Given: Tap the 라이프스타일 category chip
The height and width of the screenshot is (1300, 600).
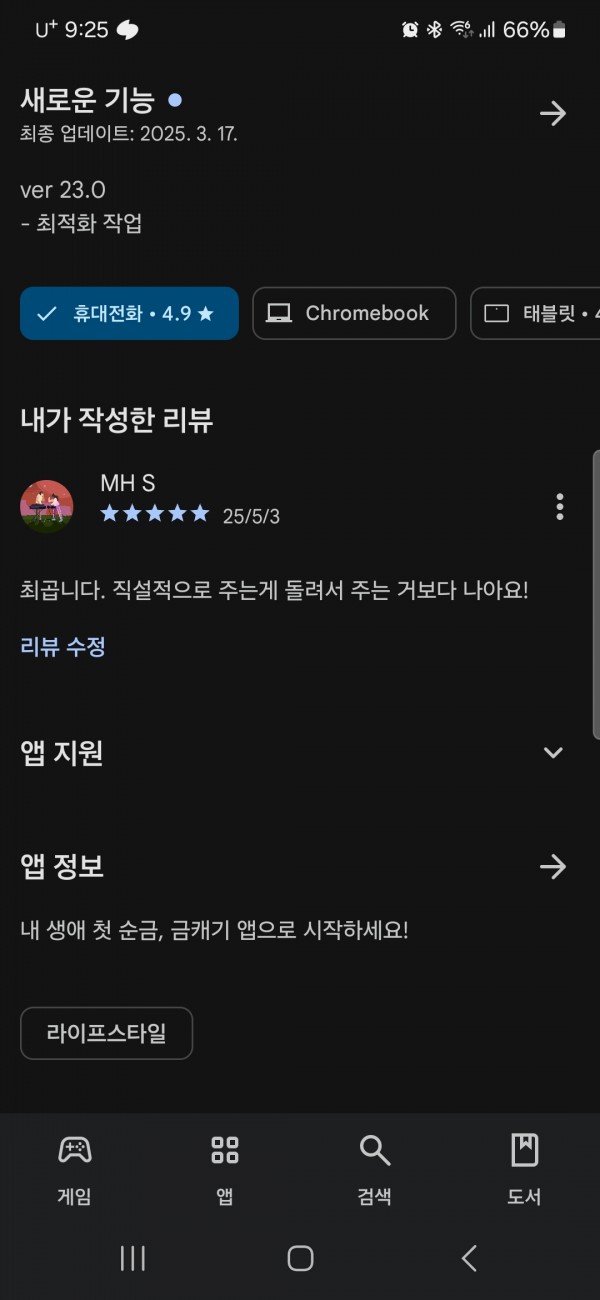Looking at the screenshot, I should [x=106, y=1033].
